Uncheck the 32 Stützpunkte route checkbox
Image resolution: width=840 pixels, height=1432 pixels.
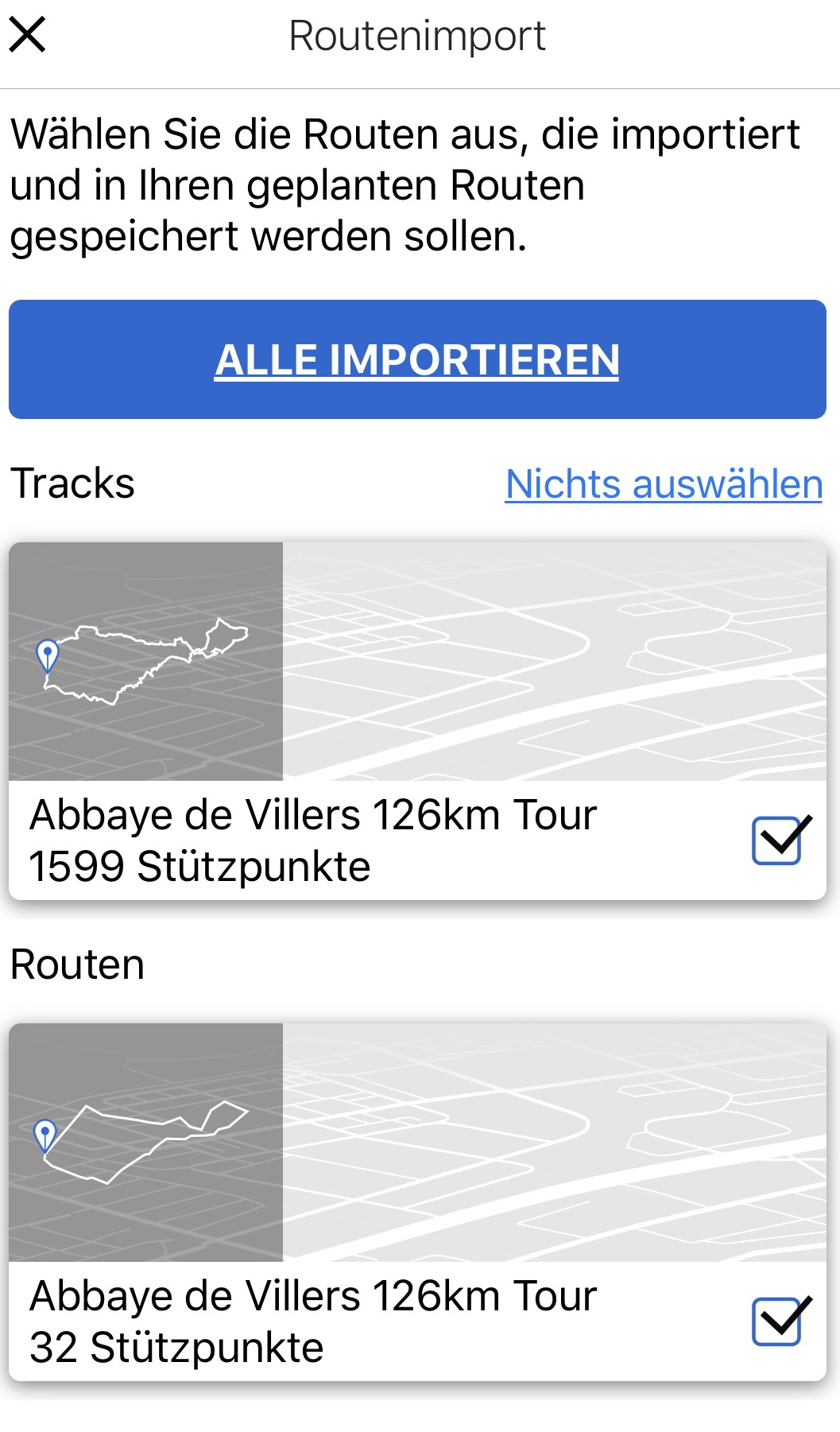click(x=780, y=1321)
